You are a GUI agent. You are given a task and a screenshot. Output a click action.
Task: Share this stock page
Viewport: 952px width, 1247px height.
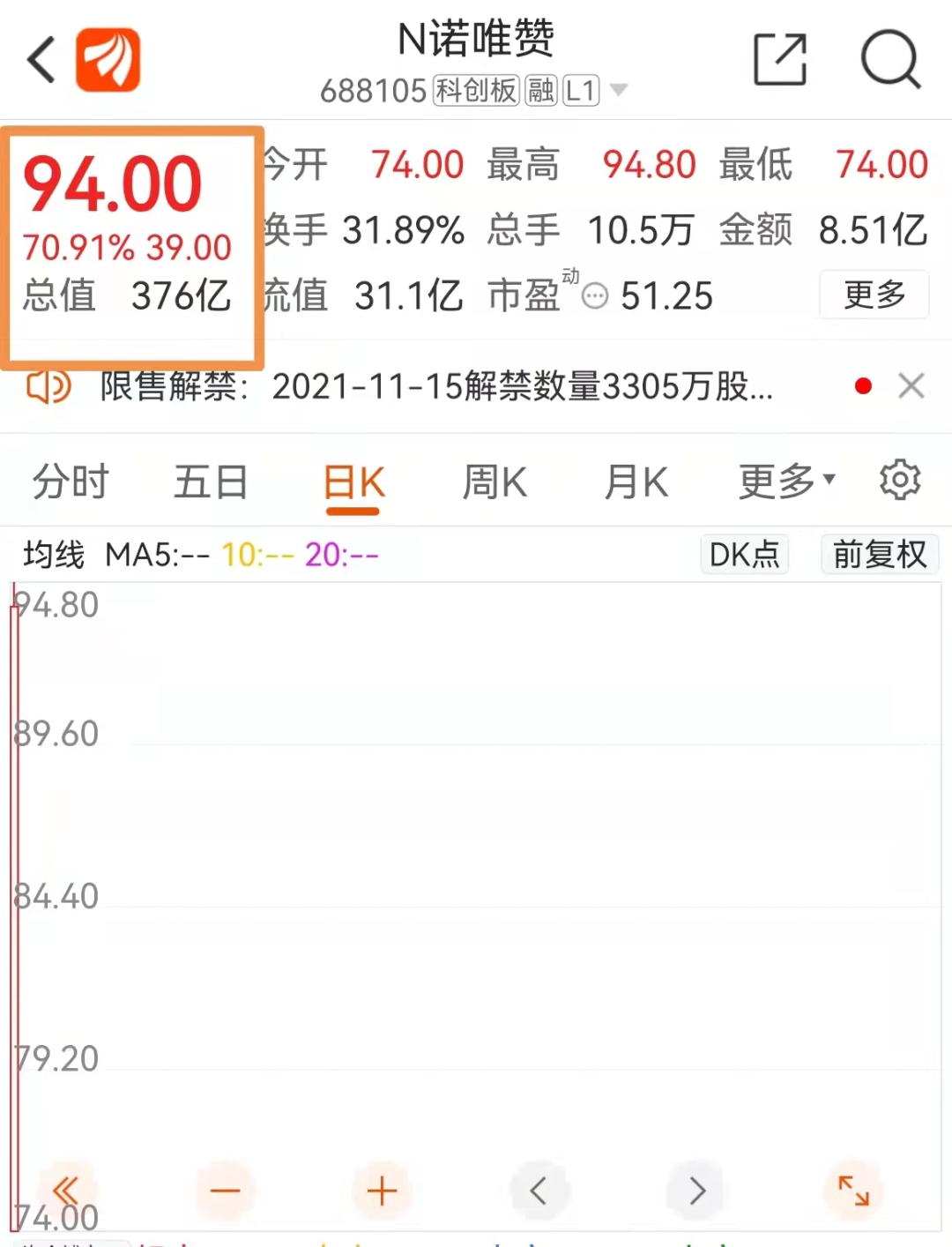point(780,60)
